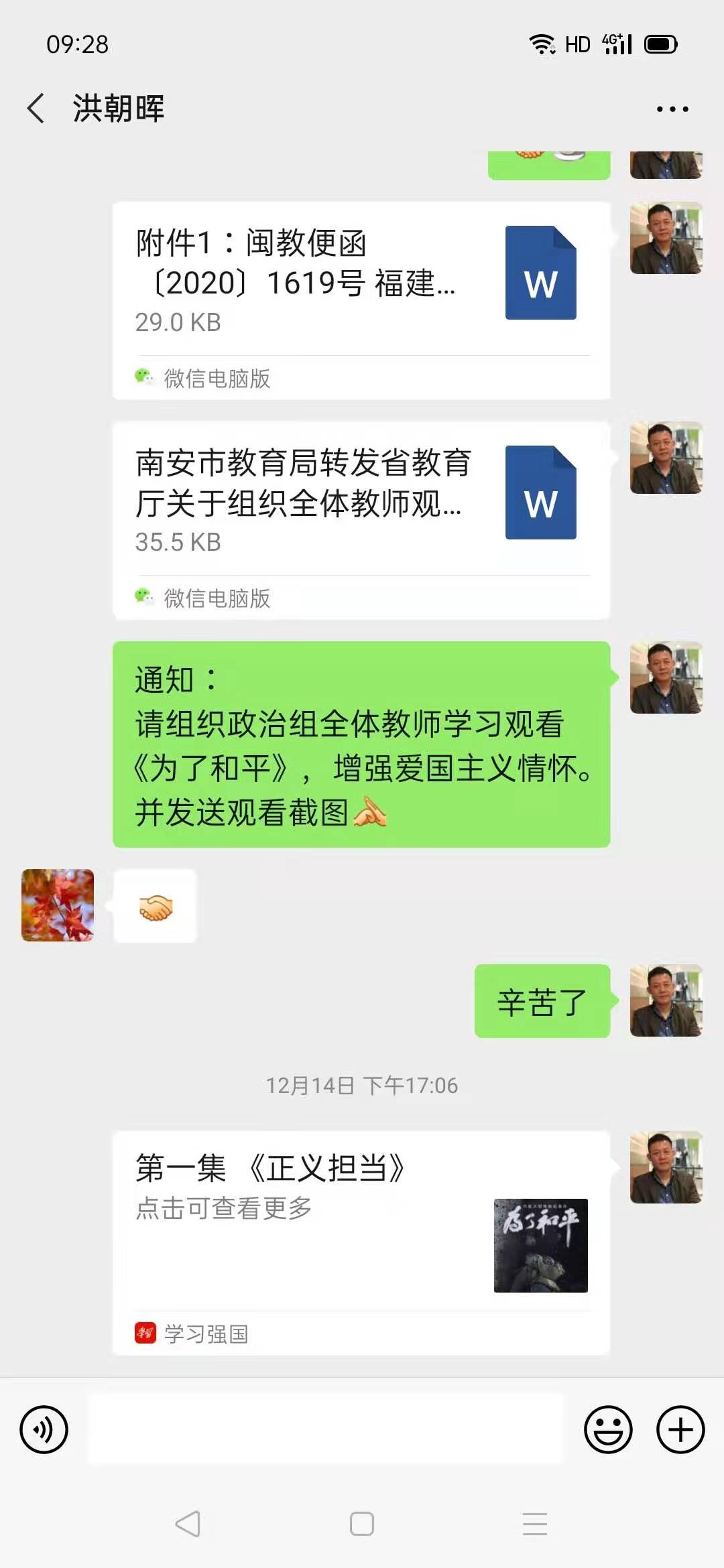Go back to the chat list
This screenshot has height=1568, width=724.
(36, 109)
